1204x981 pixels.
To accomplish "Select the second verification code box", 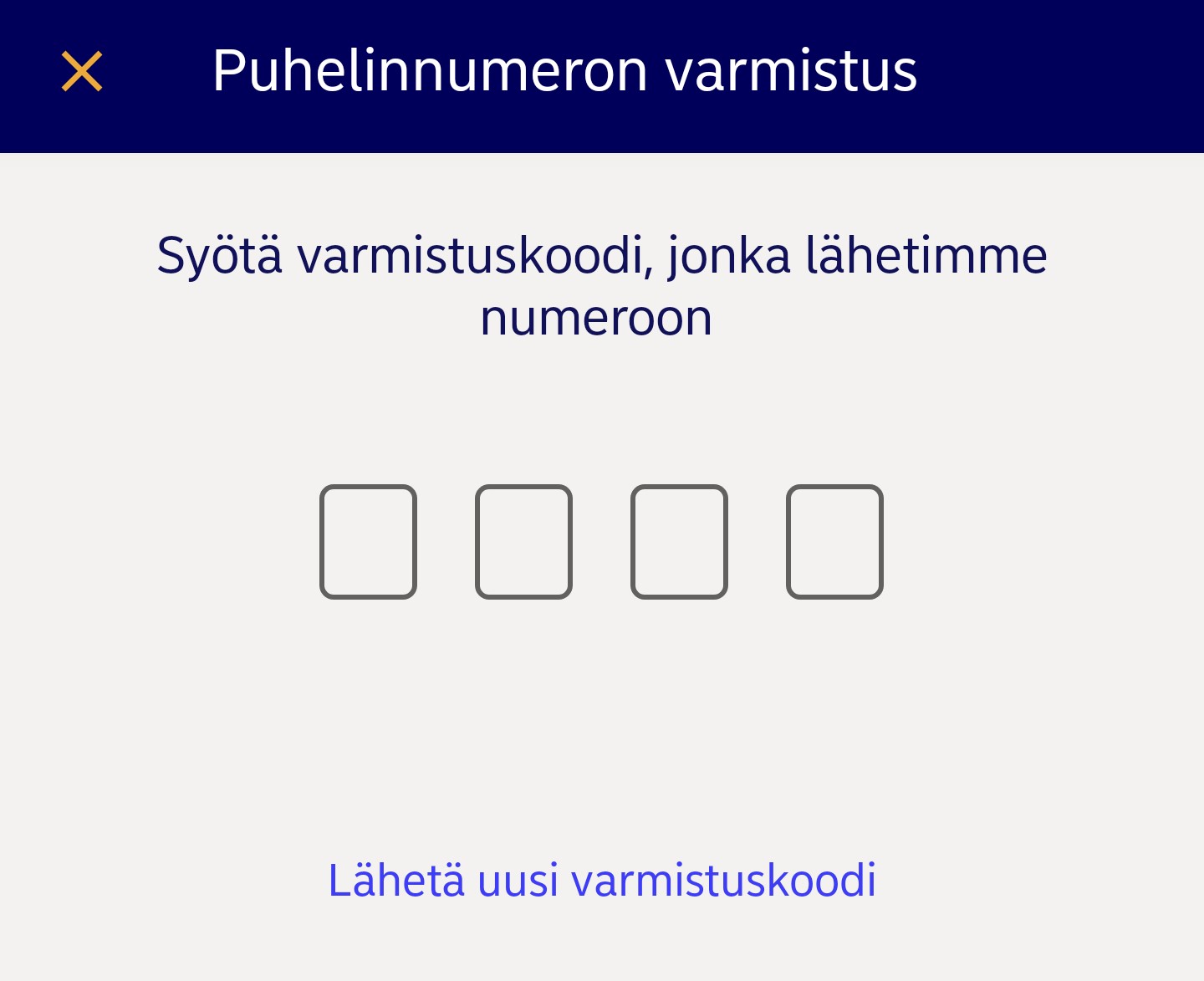I will [523, 542].
